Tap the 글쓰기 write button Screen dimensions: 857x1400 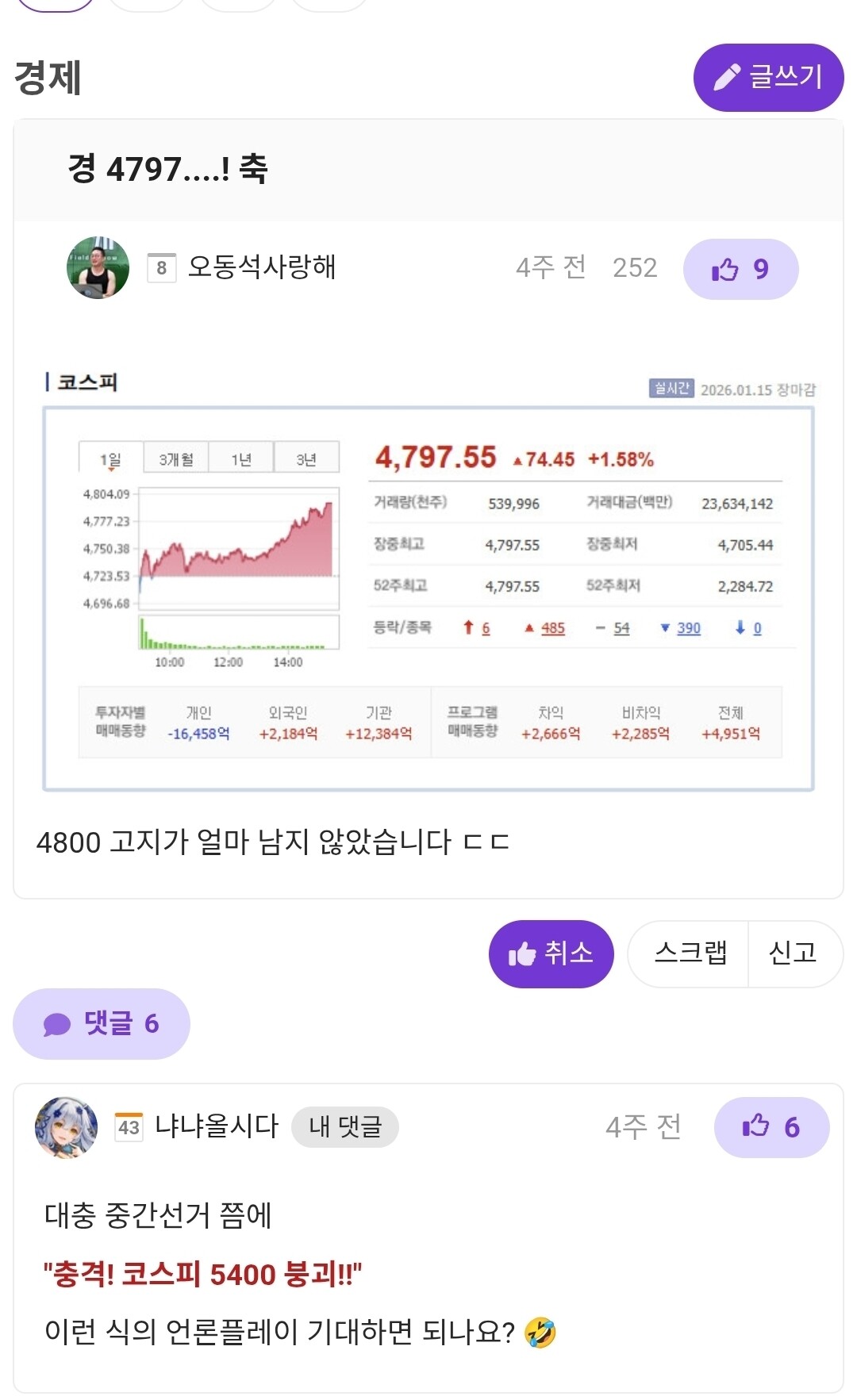pos(768,78)
